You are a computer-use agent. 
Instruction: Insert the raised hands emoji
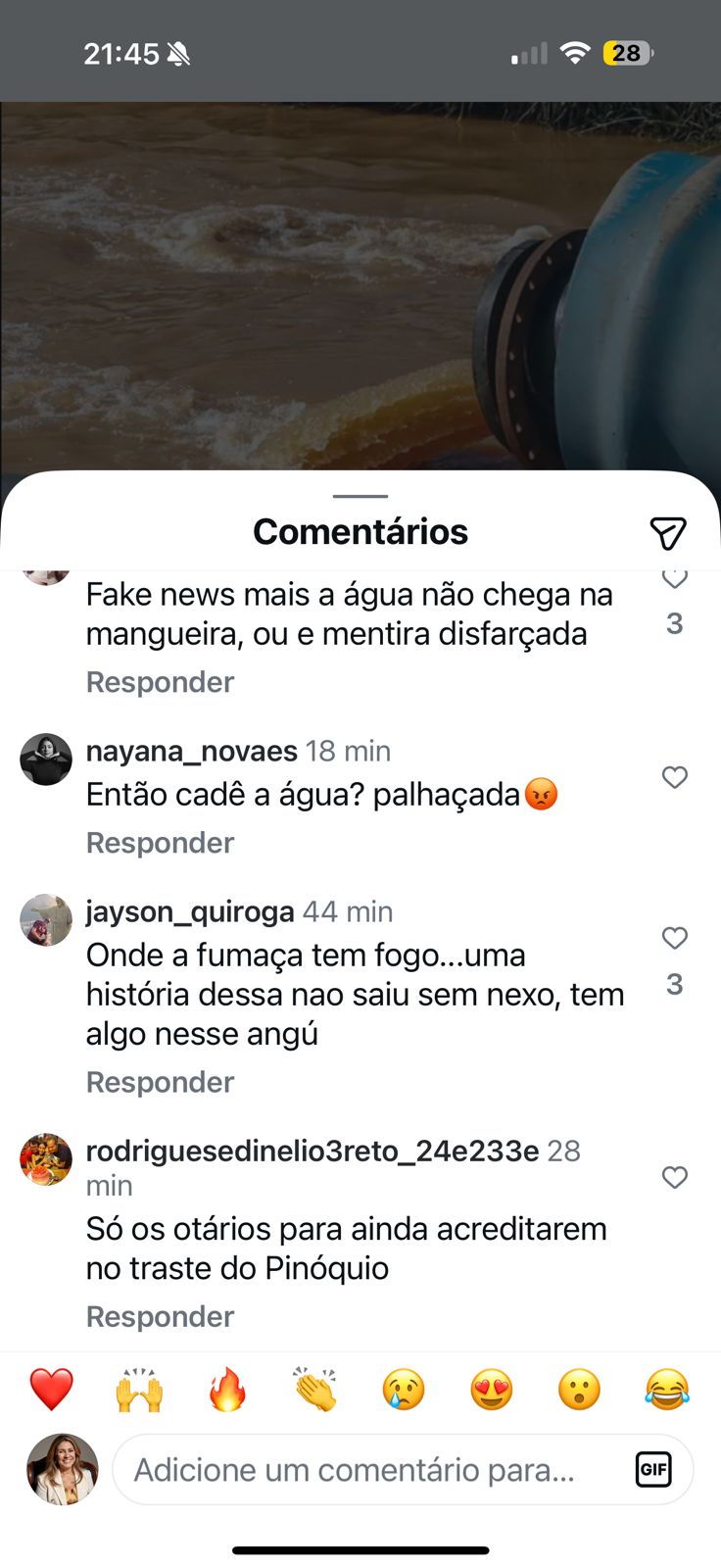pyautogui.click(x=139, y=1390)
